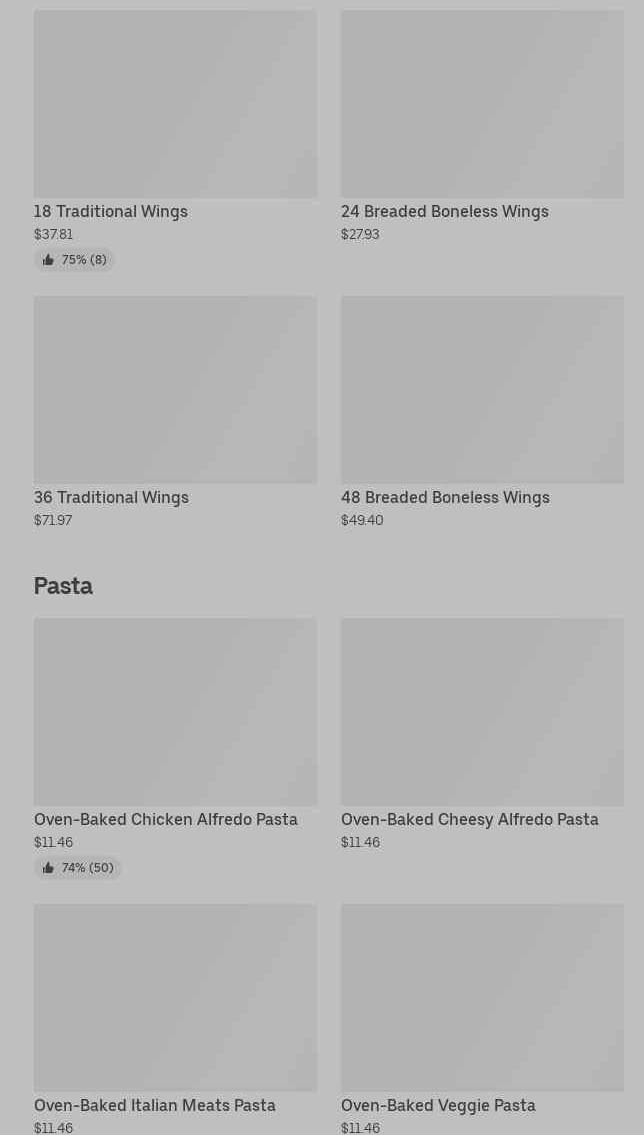Viewport: 644px width, 1135px height.
Task: Pick the Oven-Baked Veggie Pasta card
Action: pos(482,998)
